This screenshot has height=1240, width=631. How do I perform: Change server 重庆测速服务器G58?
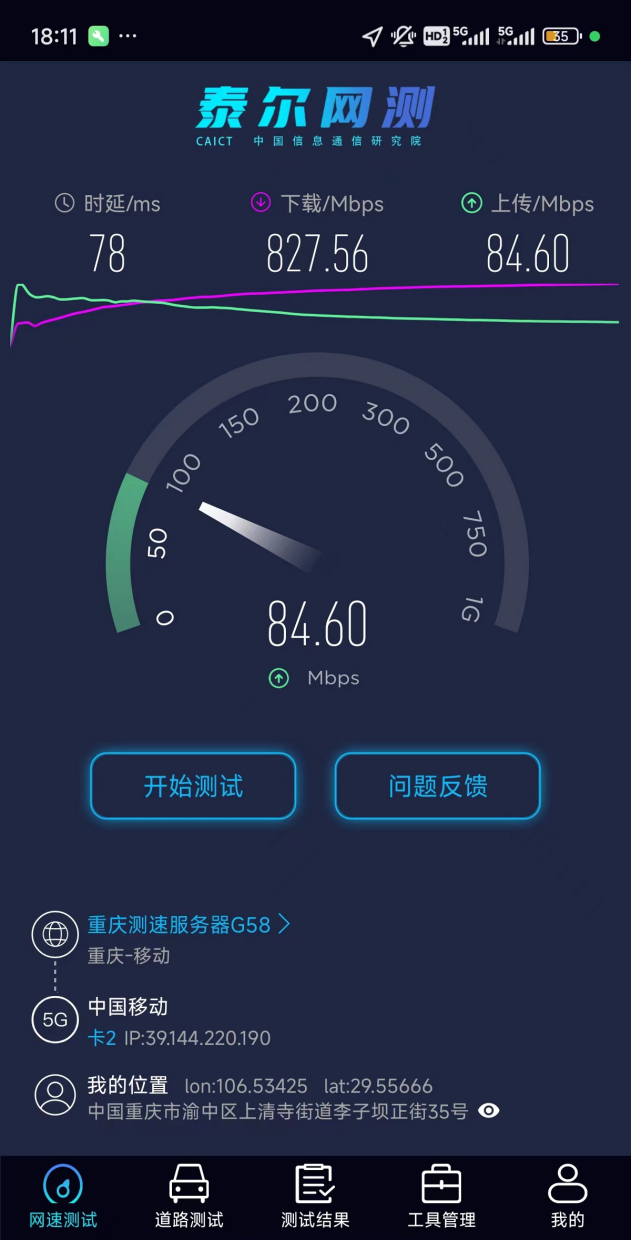[x=189, y=925]
